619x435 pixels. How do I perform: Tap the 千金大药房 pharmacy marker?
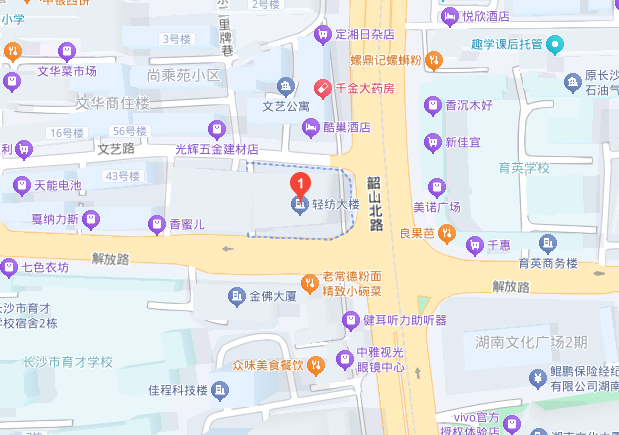click(x=323, y=88)
